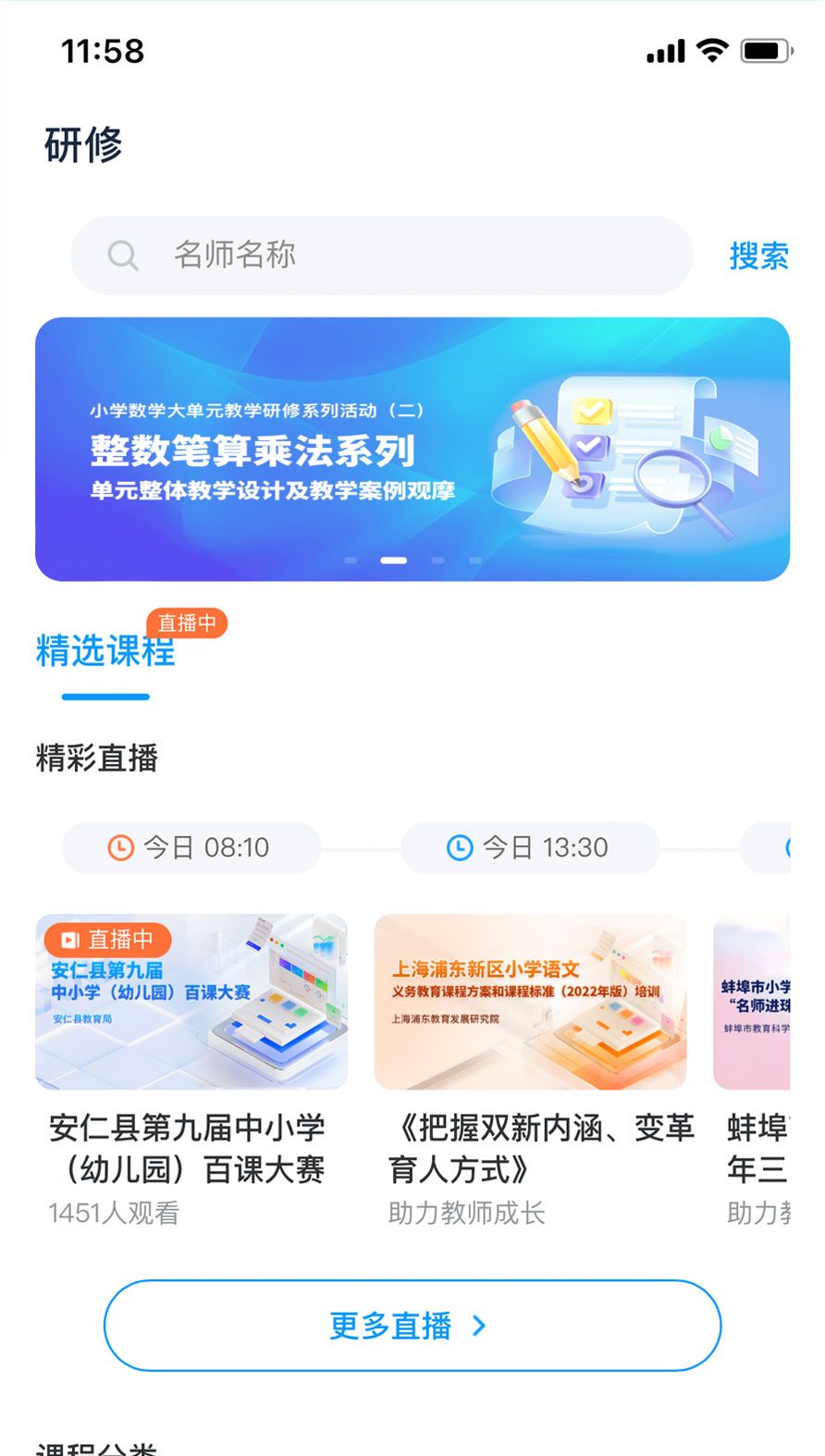Open the 安仁县第九届中小学百课大赛 live card
This screenshot has width=825, height=1456.
coord(191,1071)
